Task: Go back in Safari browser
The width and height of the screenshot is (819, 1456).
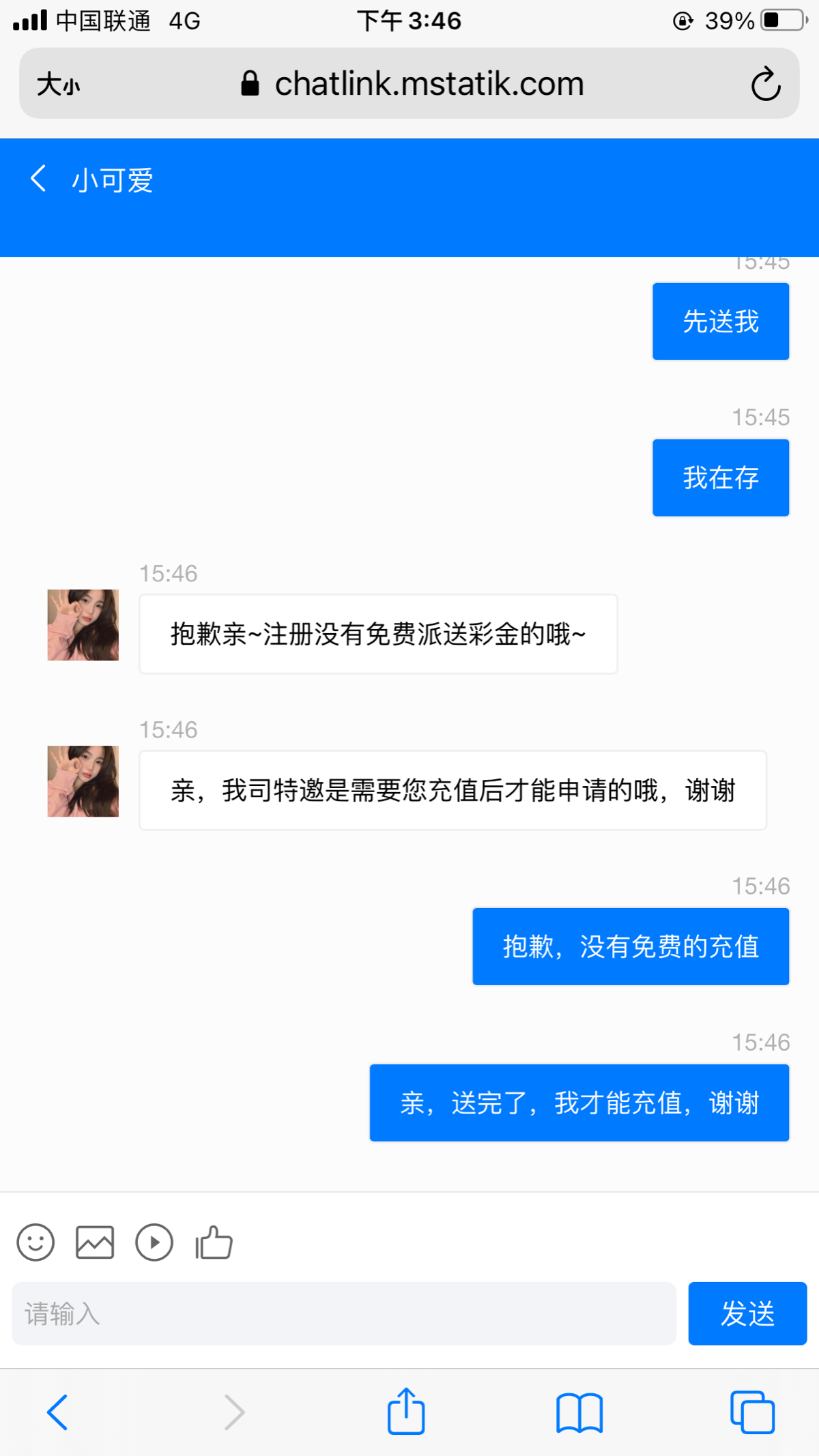Action: pyautogui.click(x=57, y=1412)
